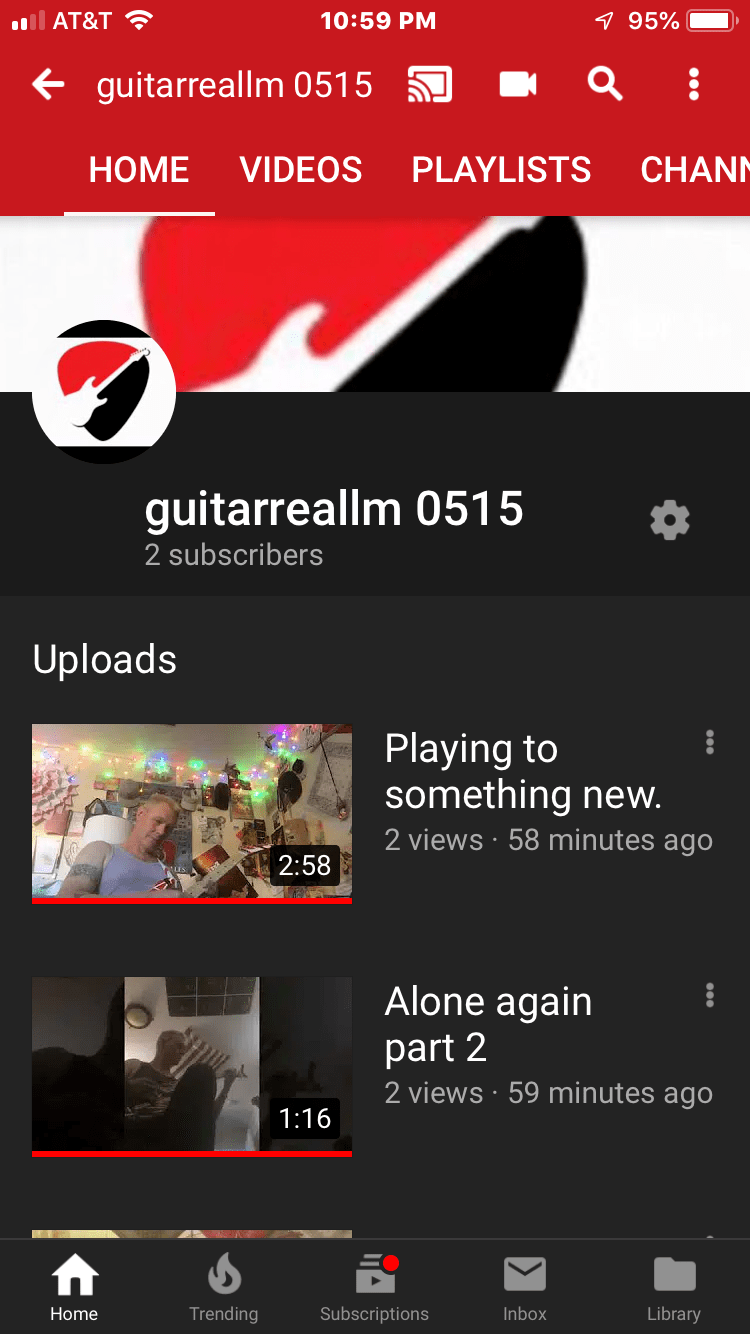Open the top bar overflow menu
This screenshot has width=750, height=1334.
tap(694, 85)
